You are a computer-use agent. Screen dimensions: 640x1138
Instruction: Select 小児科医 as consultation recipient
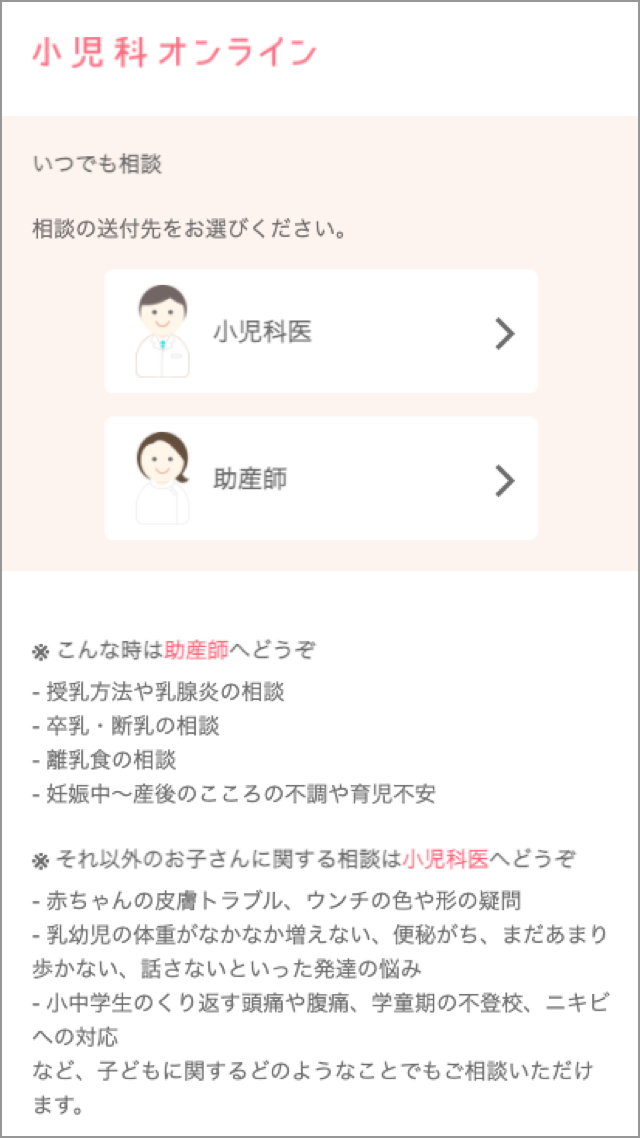click(x=321, y=332)
